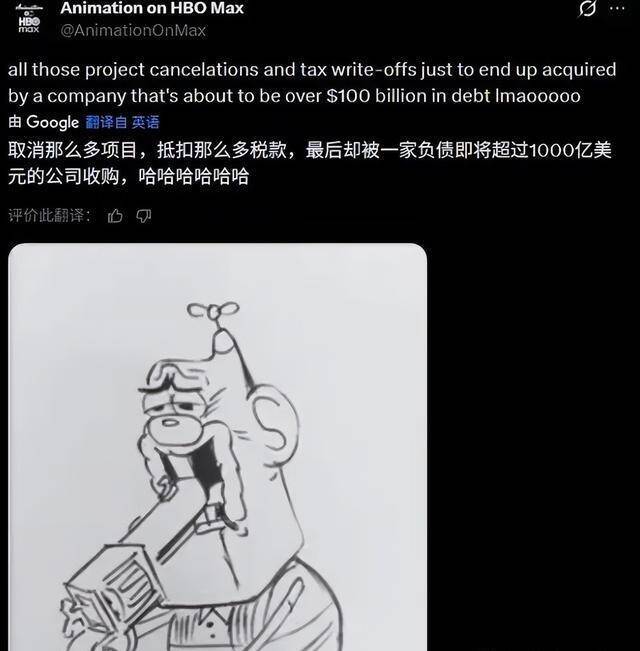Tap the blue 翻译自 英语 translation link
Screen dimensions: 640x651
tap(122, 122)
